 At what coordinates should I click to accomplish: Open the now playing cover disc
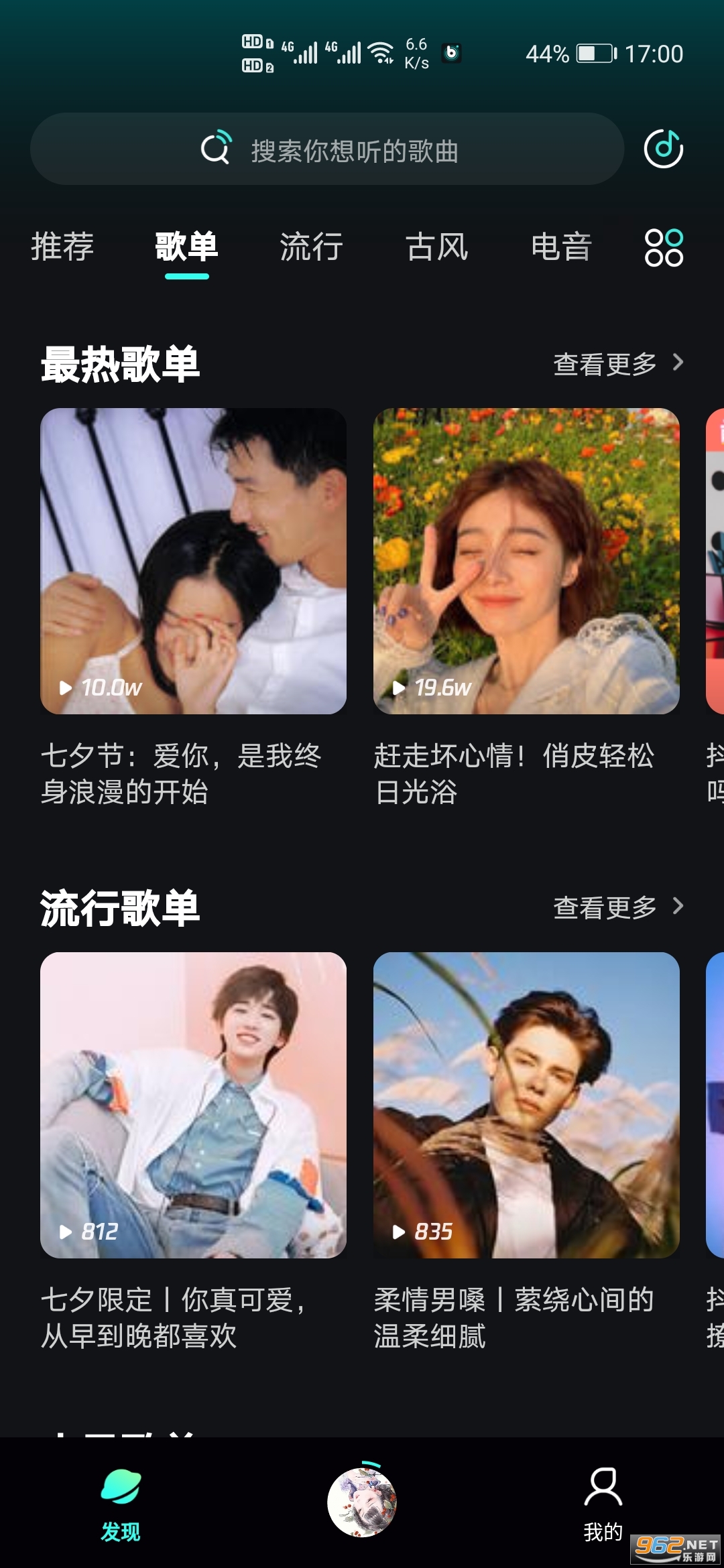pos(362,1502)
